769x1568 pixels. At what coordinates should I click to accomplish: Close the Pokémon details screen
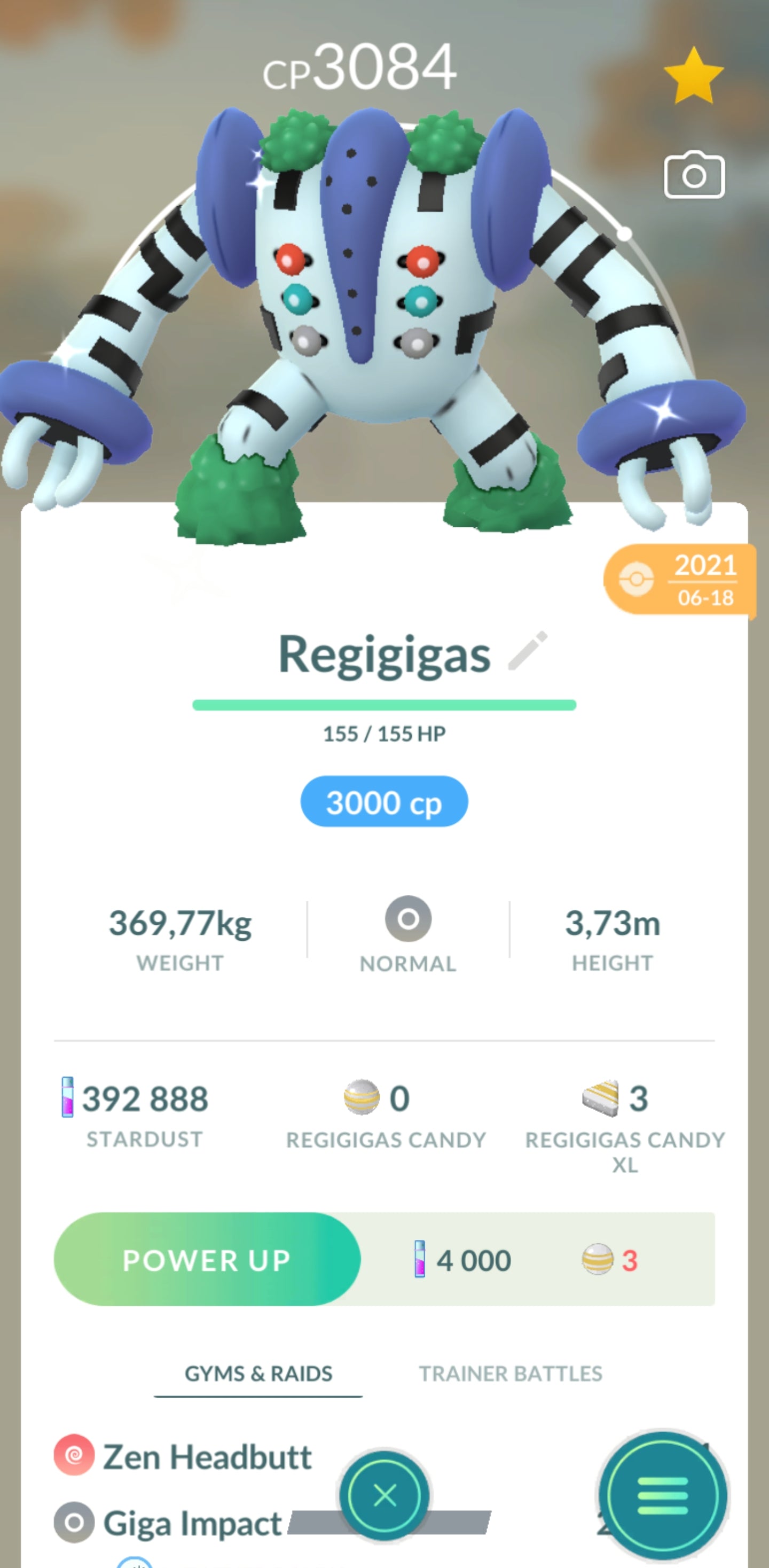click(x=384, y=1495)
